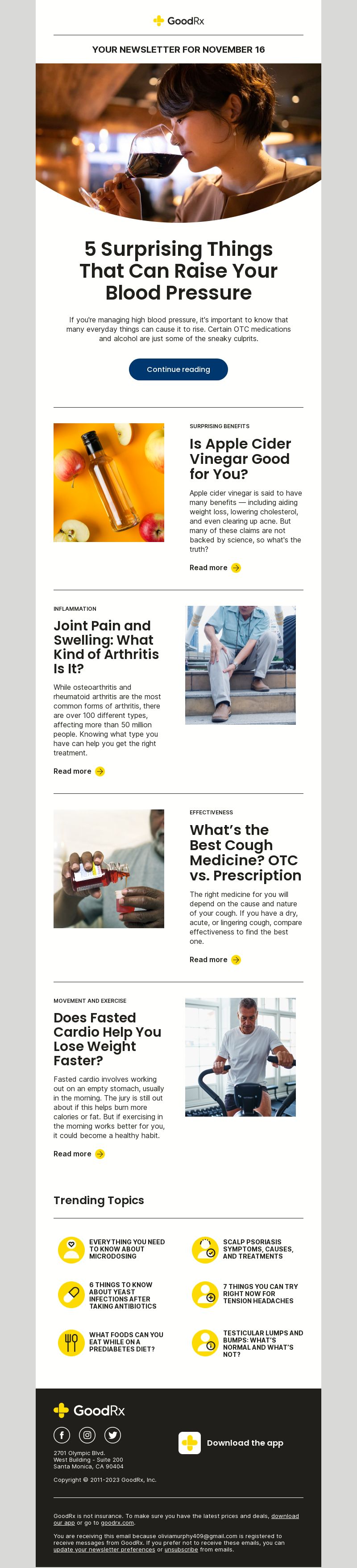
Task: Follow the goodrx.com link
Action: (117, 1522)
